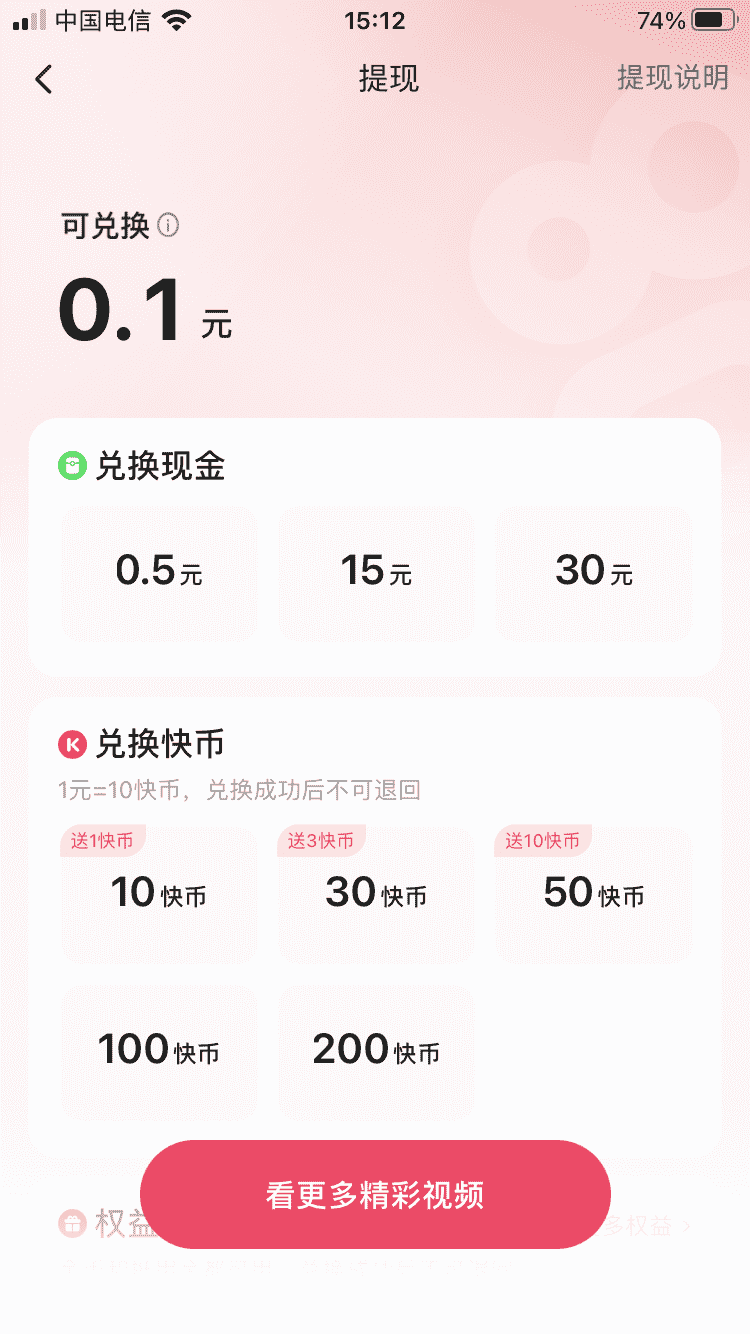Choose the 15元 cash withdrawal
Viewport: 750px width, 1334px height.
click(376, 572)
